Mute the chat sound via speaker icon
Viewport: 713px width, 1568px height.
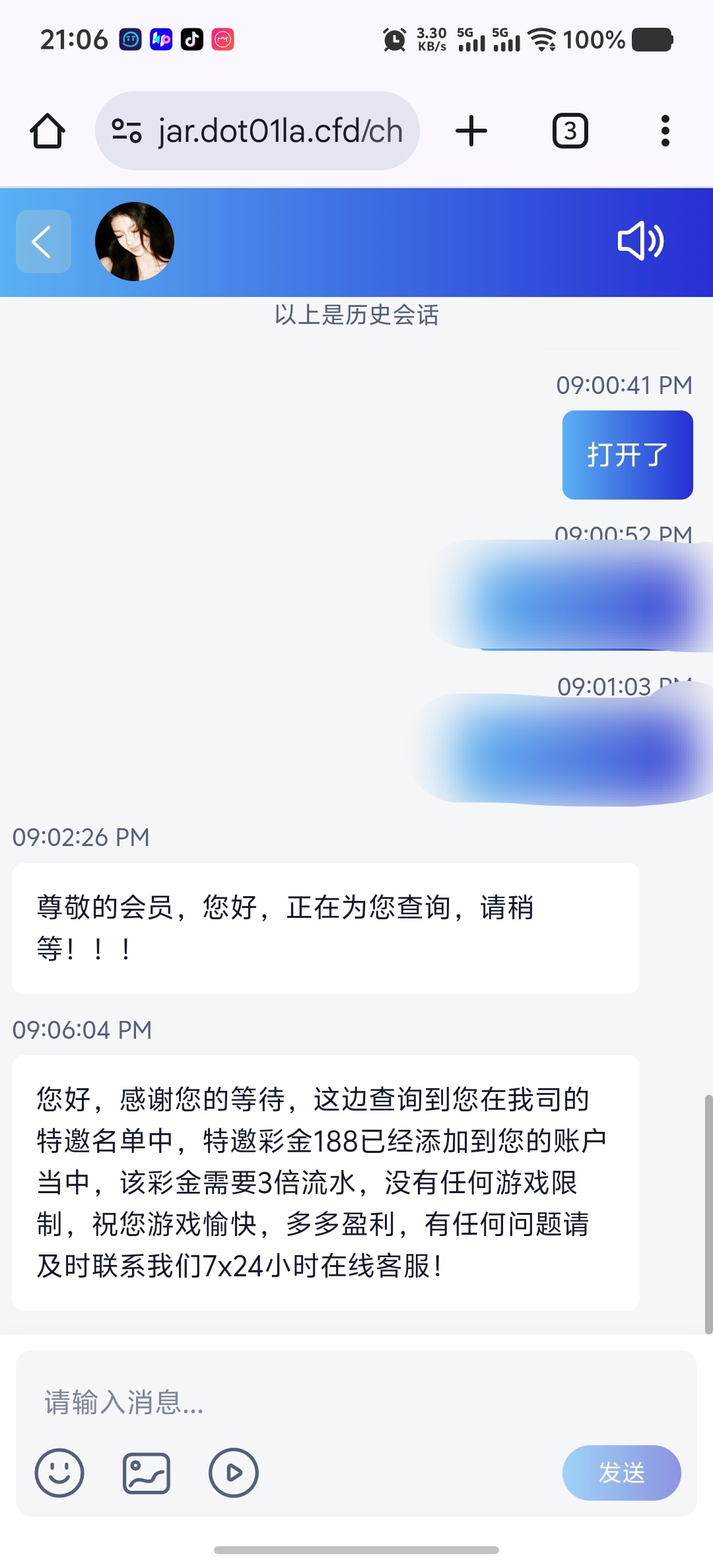coord(640,242)
